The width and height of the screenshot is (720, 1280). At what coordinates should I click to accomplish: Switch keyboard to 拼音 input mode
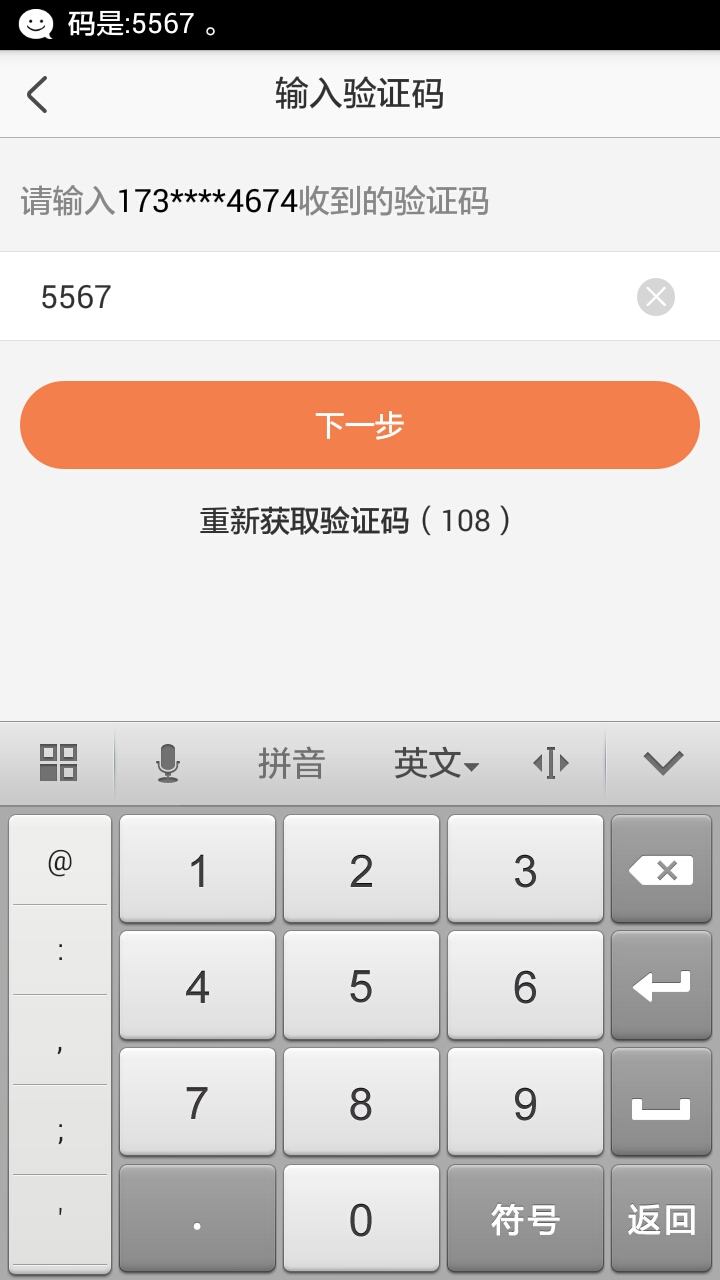pos(291,762)
